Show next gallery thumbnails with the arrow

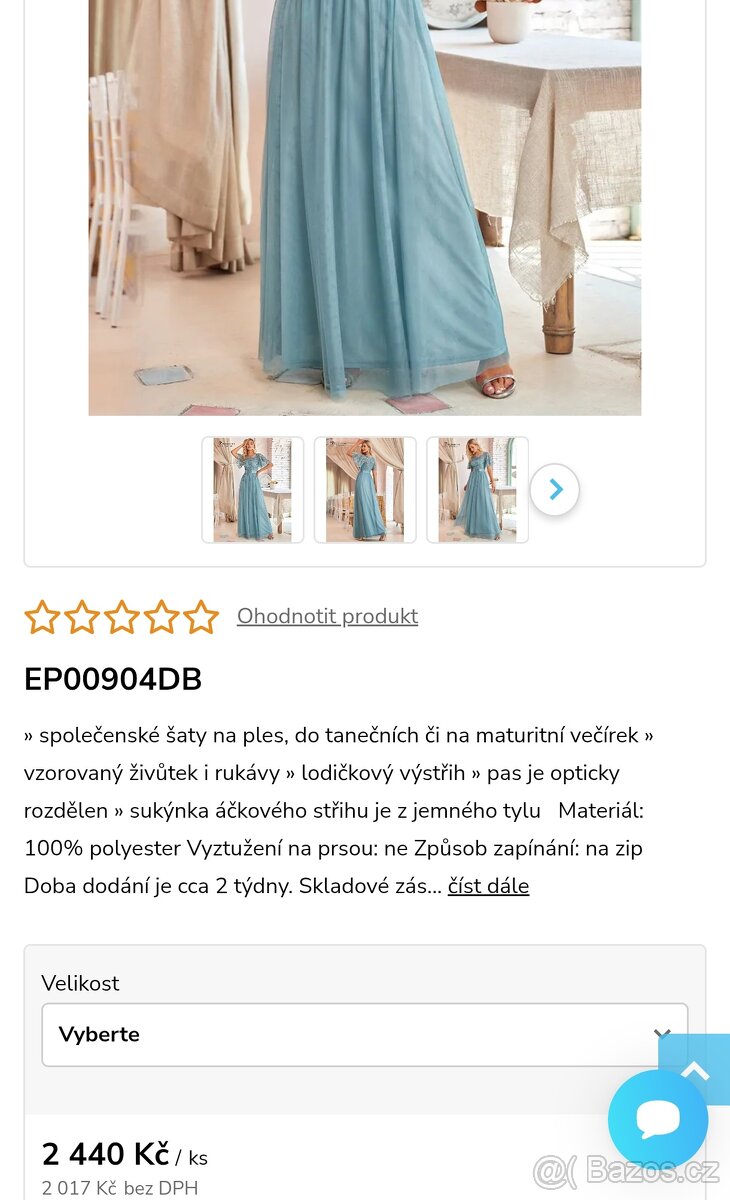click(555, 490)
